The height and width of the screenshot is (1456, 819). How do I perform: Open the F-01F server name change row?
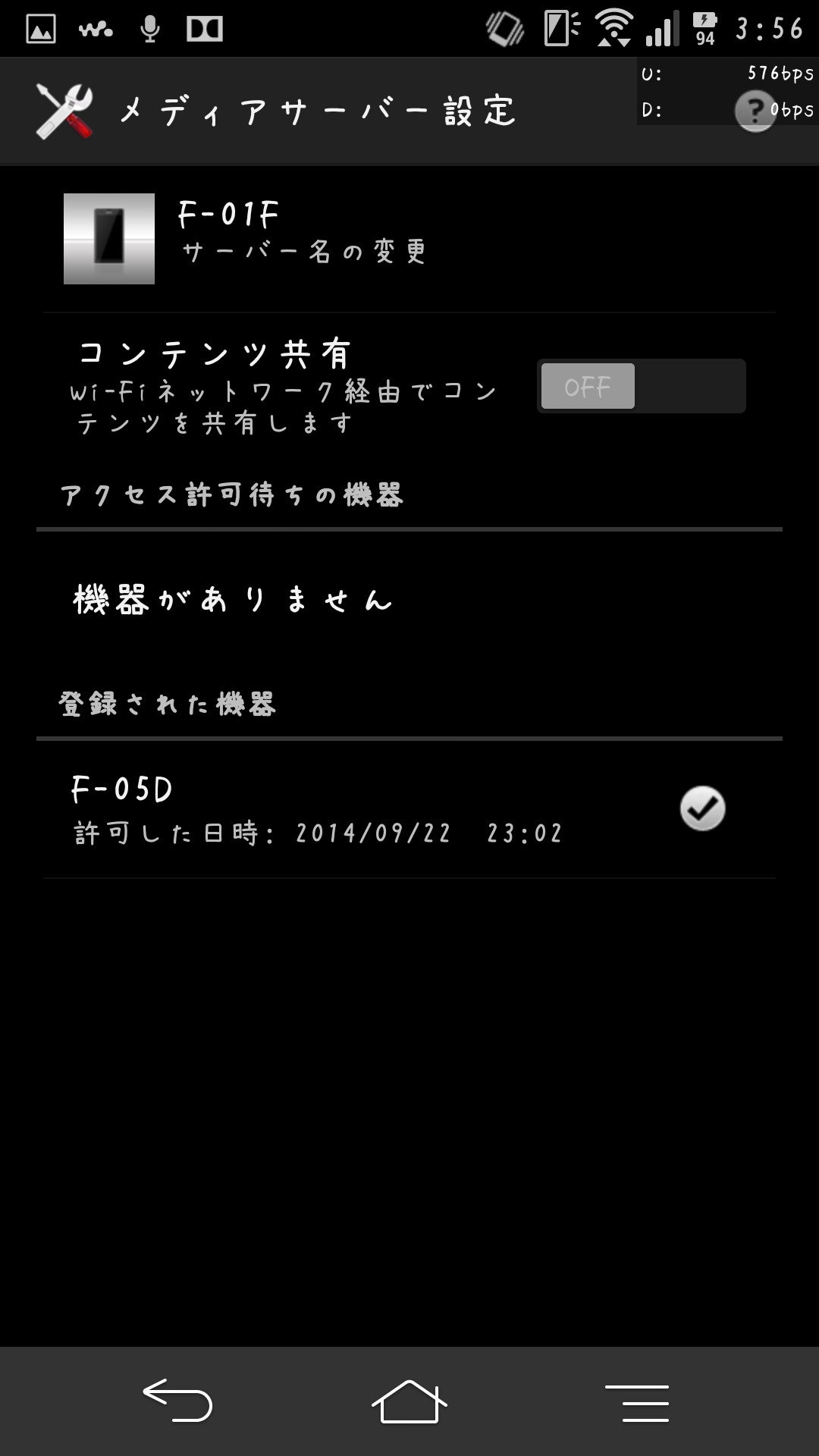tap(409, 239)
